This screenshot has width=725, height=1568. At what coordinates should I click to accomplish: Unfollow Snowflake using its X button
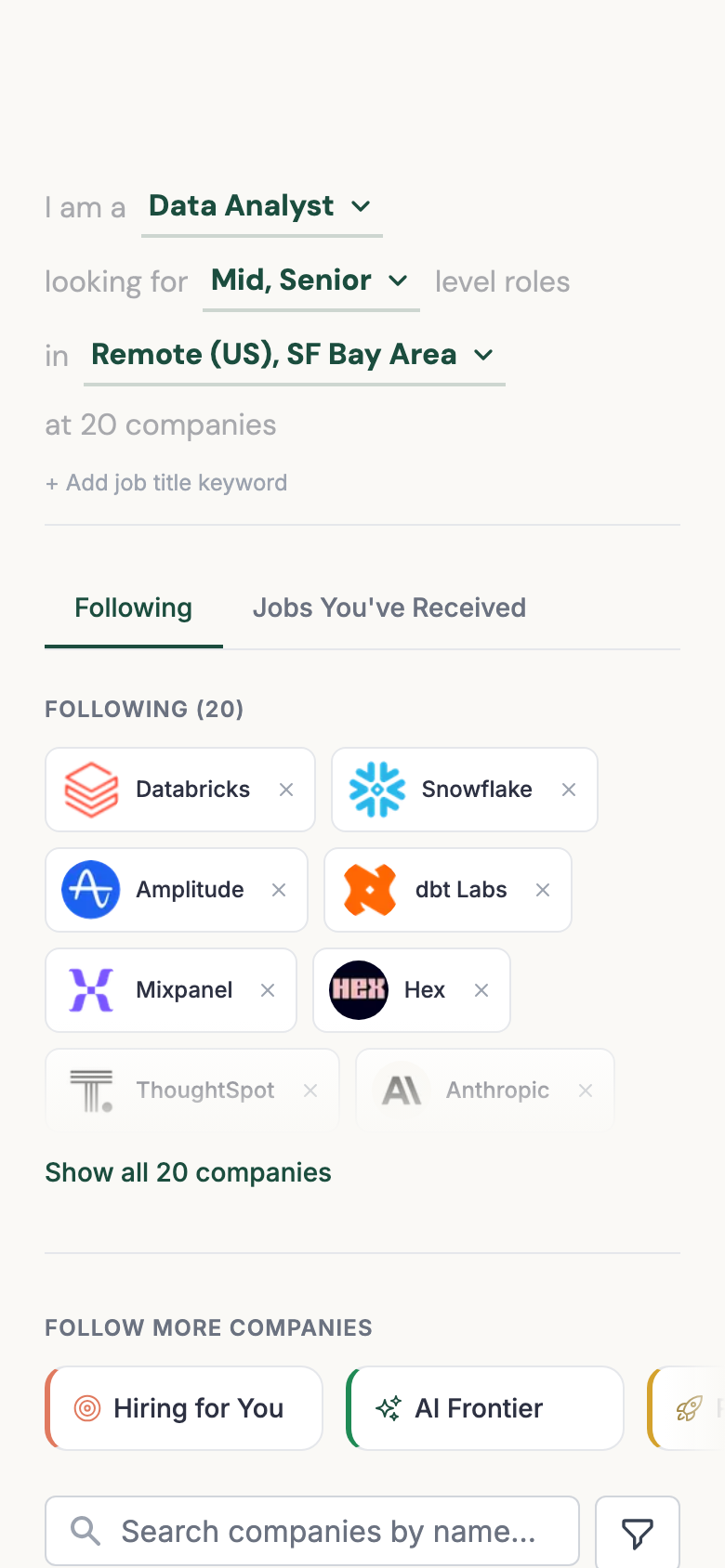pos(568,789)
